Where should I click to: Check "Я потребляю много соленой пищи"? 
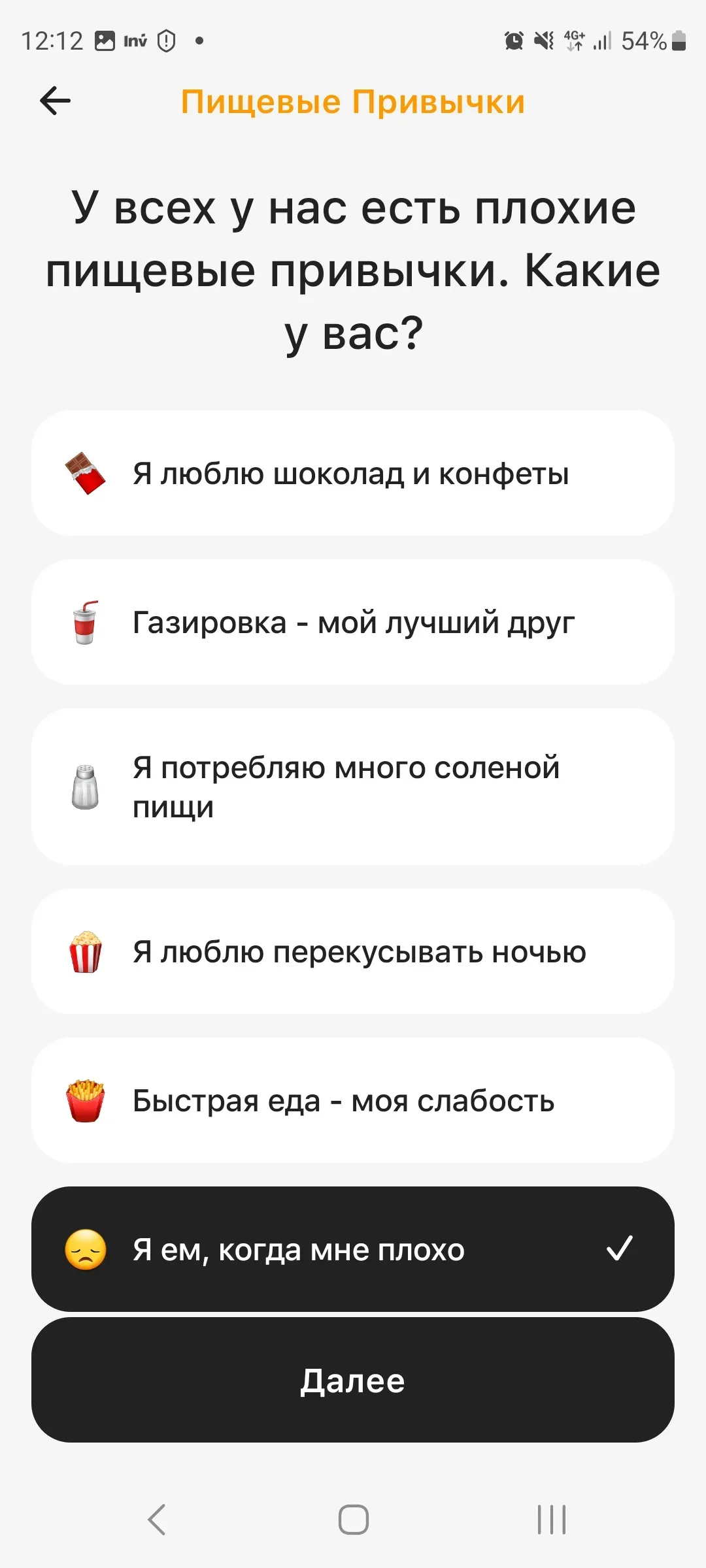click(353, 787)
